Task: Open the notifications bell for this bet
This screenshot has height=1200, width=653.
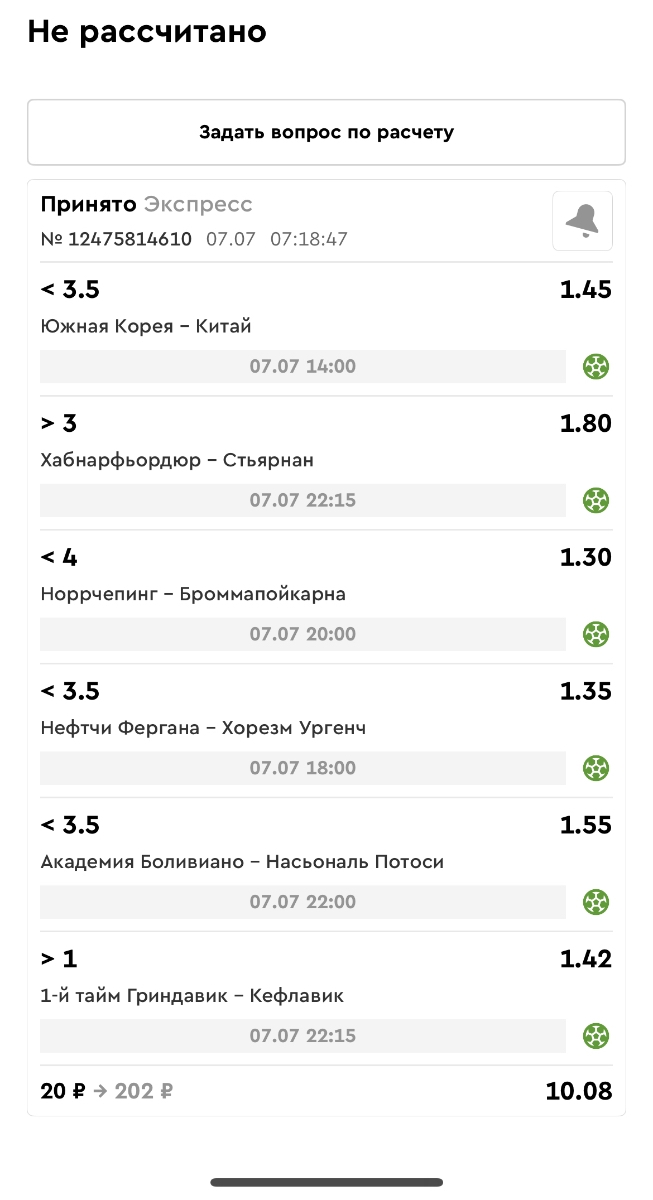Action: coord(582,221)
